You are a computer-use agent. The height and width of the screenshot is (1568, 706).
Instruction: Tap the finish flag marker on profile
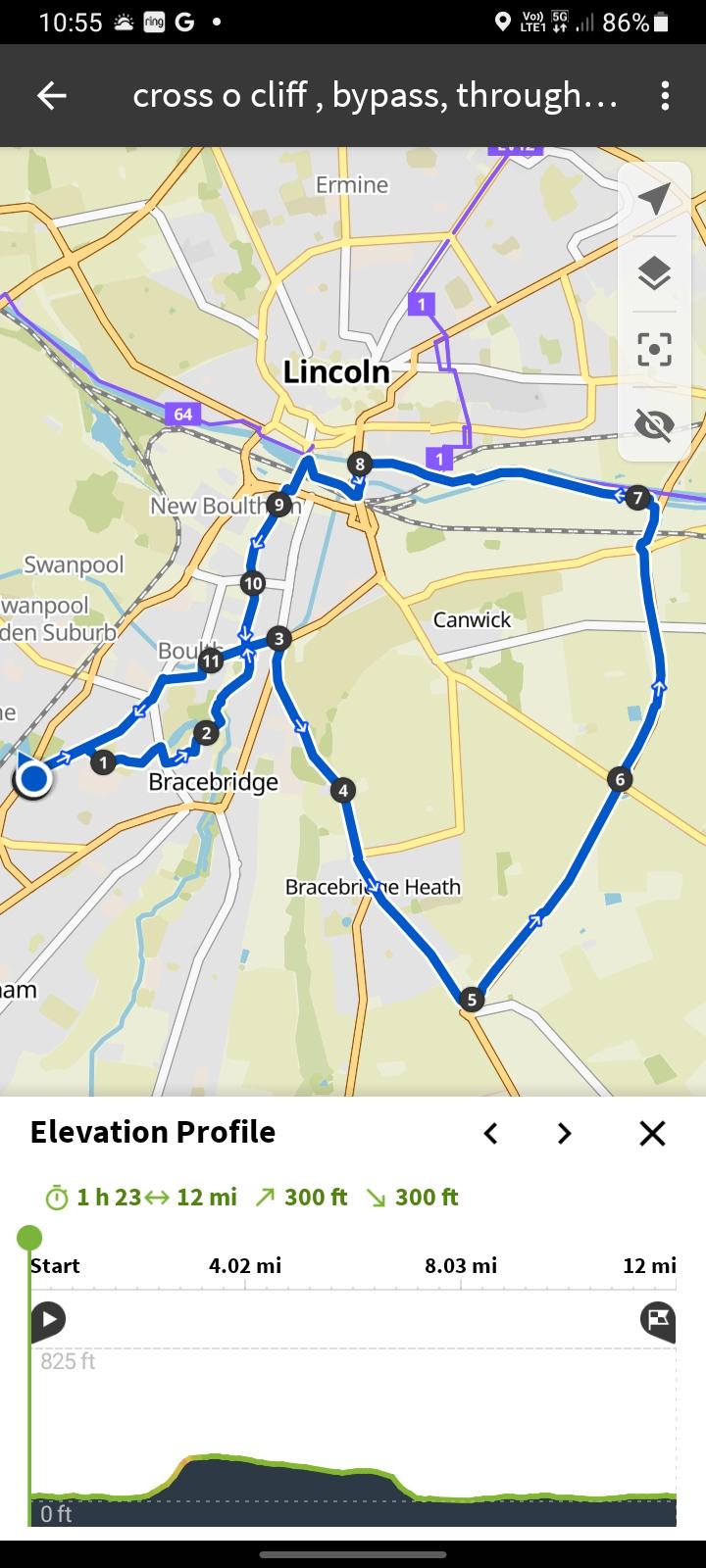[x=658, y=1320]
